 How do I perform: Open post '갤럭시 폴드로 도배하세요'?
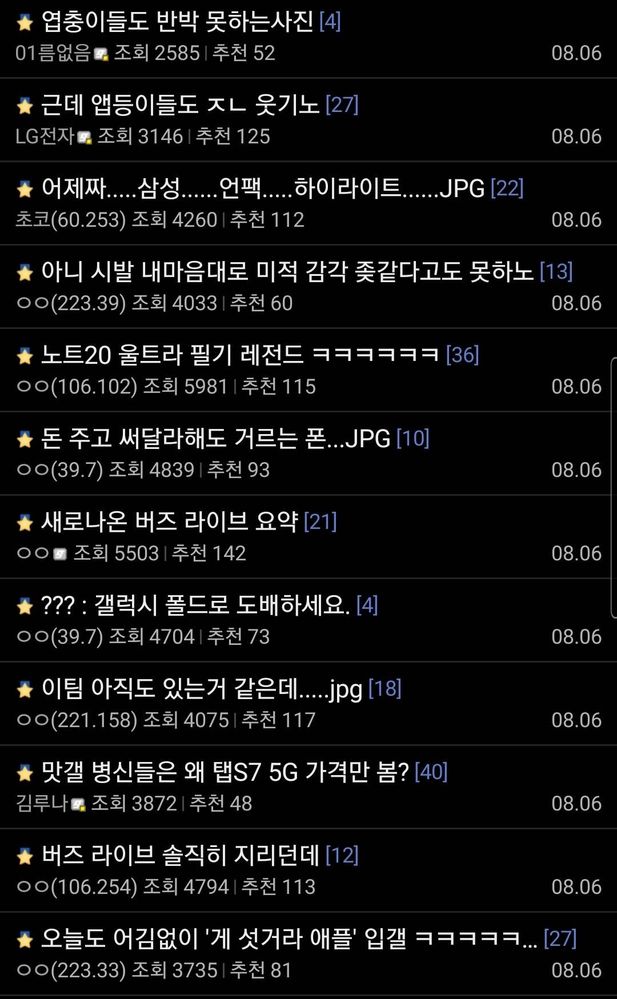(195, 605)
